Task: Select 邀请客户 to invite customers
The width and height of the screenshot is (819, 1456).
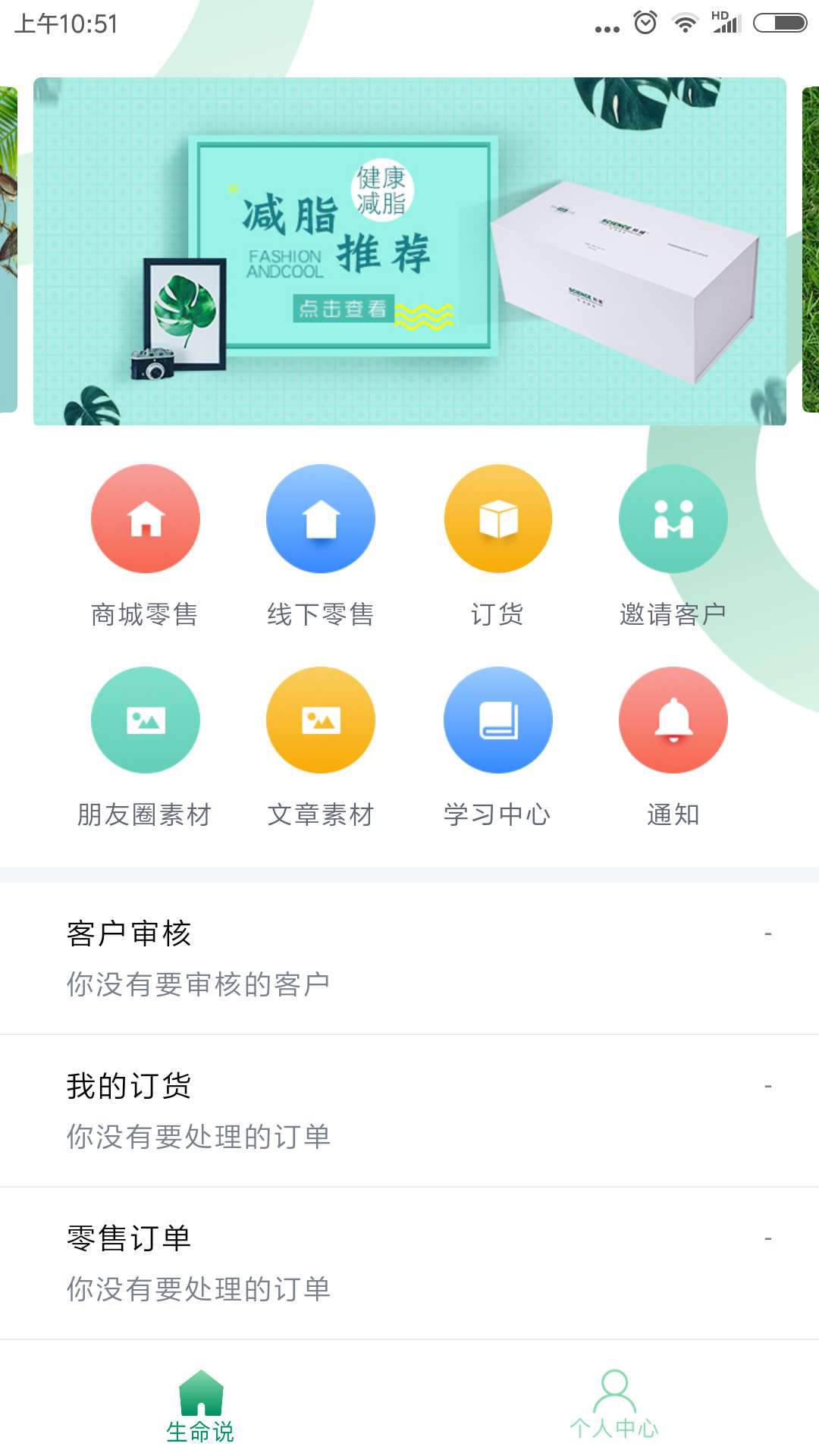Action: 673,519
